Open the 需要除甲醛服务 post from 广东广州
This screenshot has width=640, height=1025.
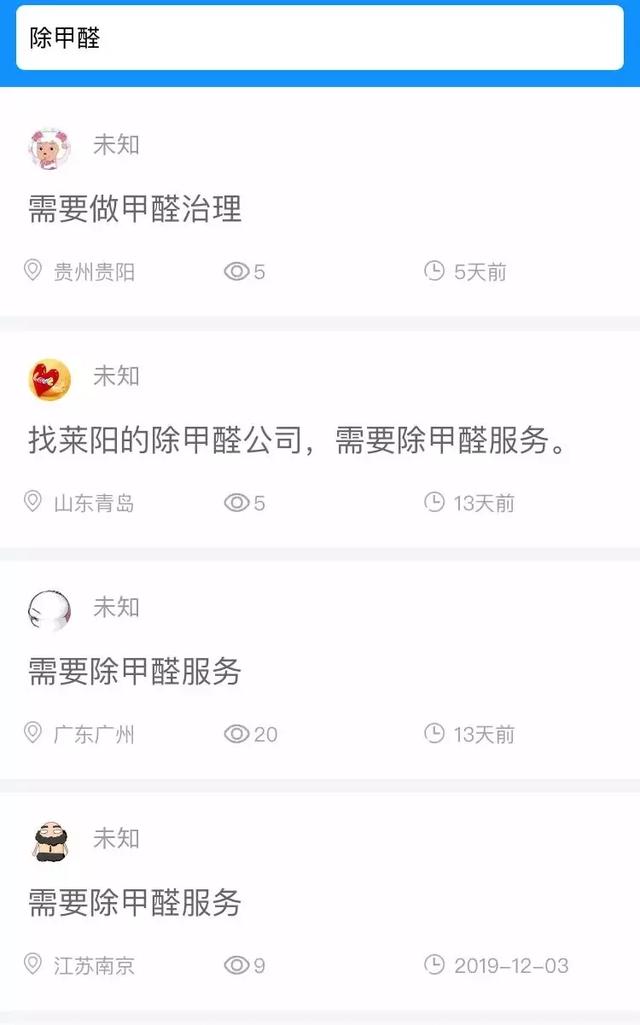pyautogui.click(x=135, y=671)
